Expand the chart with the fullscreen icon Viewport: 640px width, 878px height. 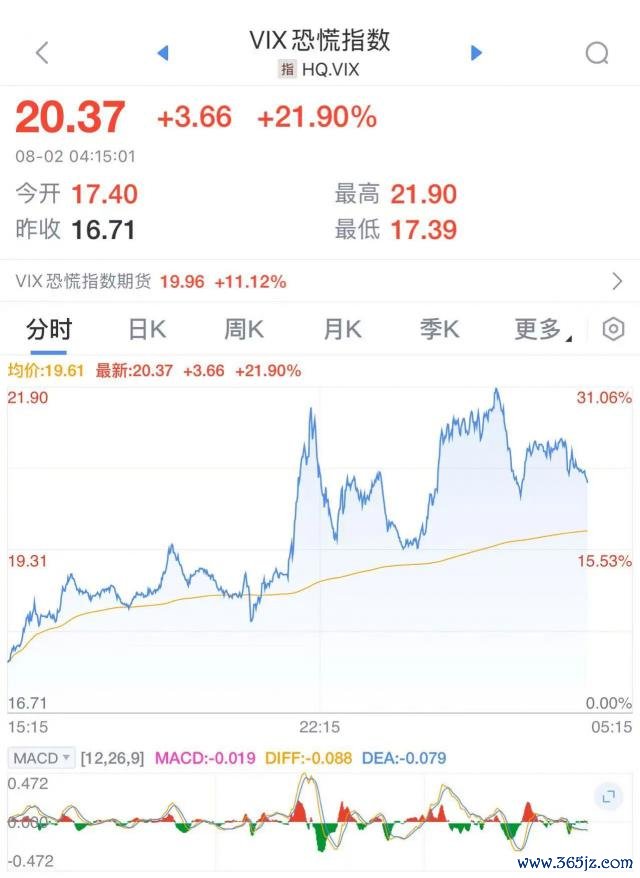coord(606,796)
